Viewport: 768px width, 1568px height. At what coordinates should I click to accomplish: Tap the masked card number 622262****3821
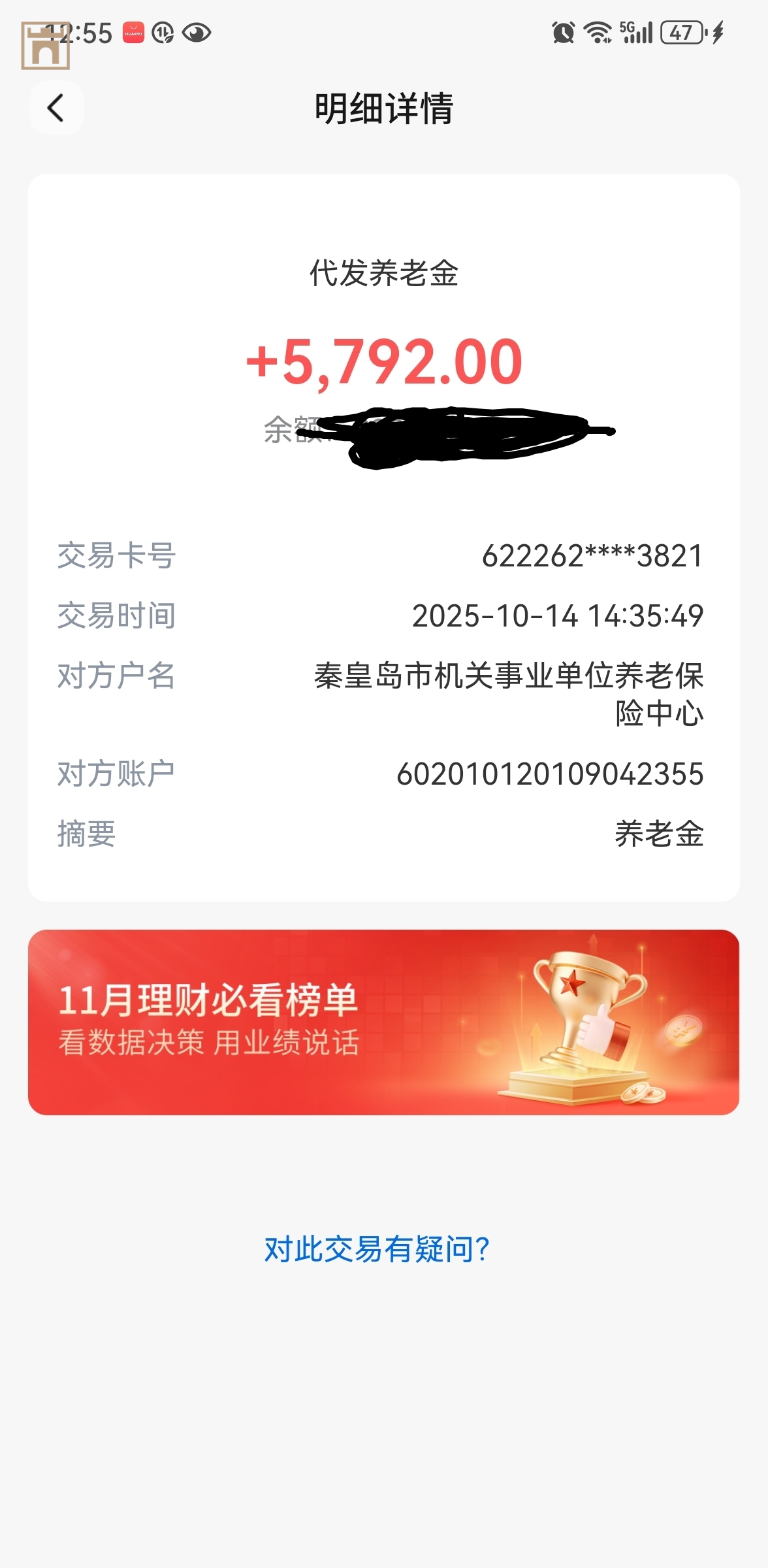click(x=591, y=557)
